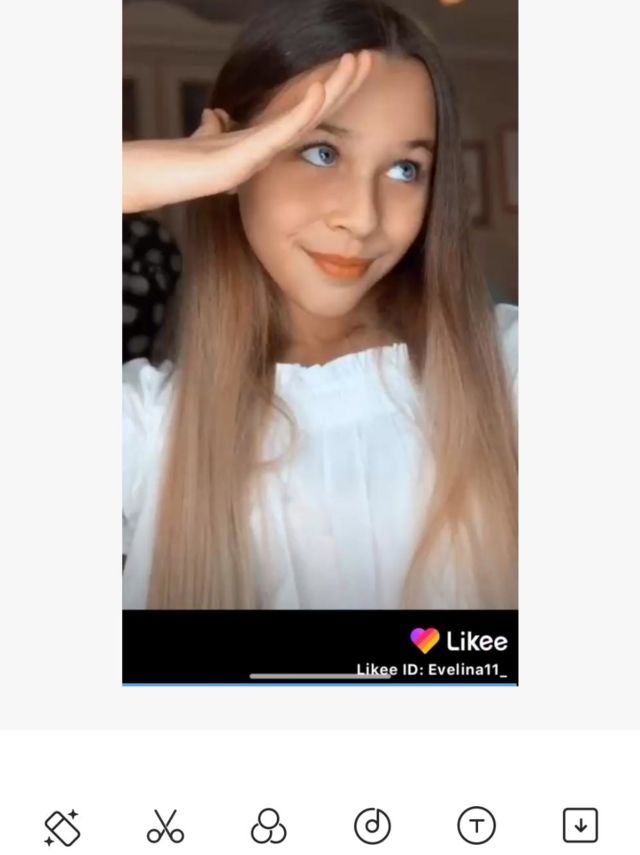
Task: Save the video with the download icon
Action: click(580, 826)
